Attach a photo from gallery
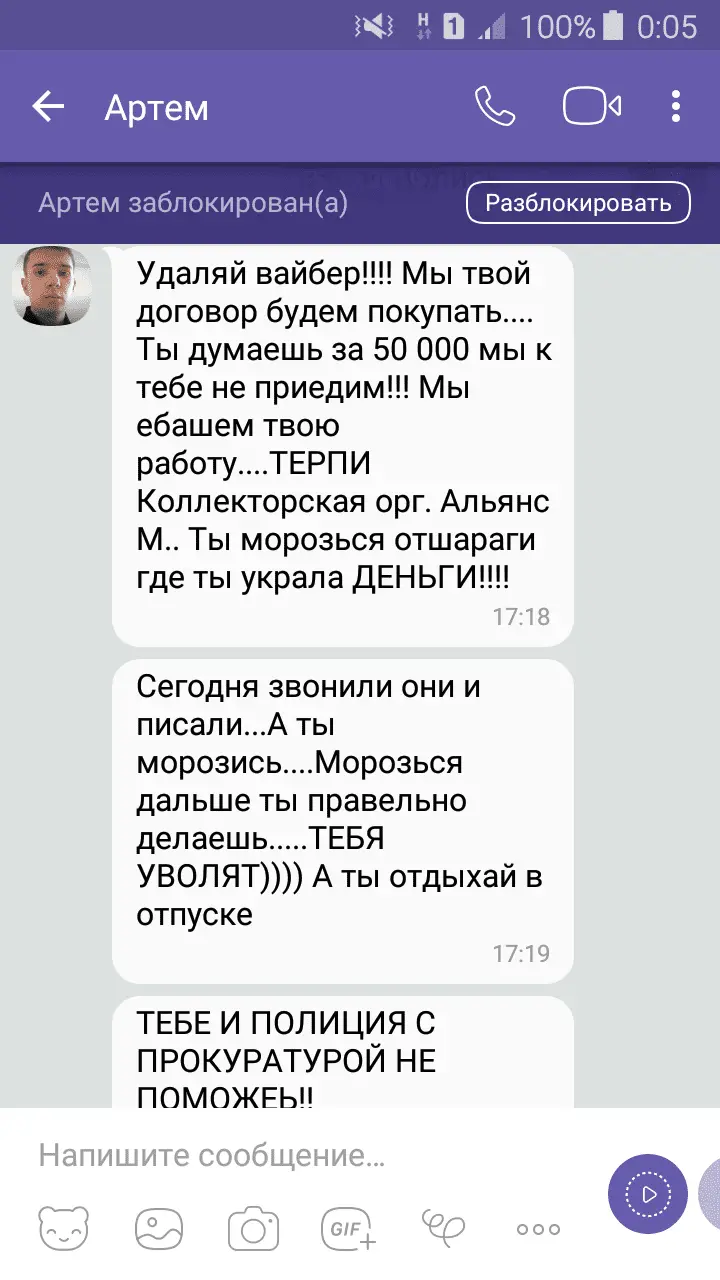 [x=157, y=1228]
